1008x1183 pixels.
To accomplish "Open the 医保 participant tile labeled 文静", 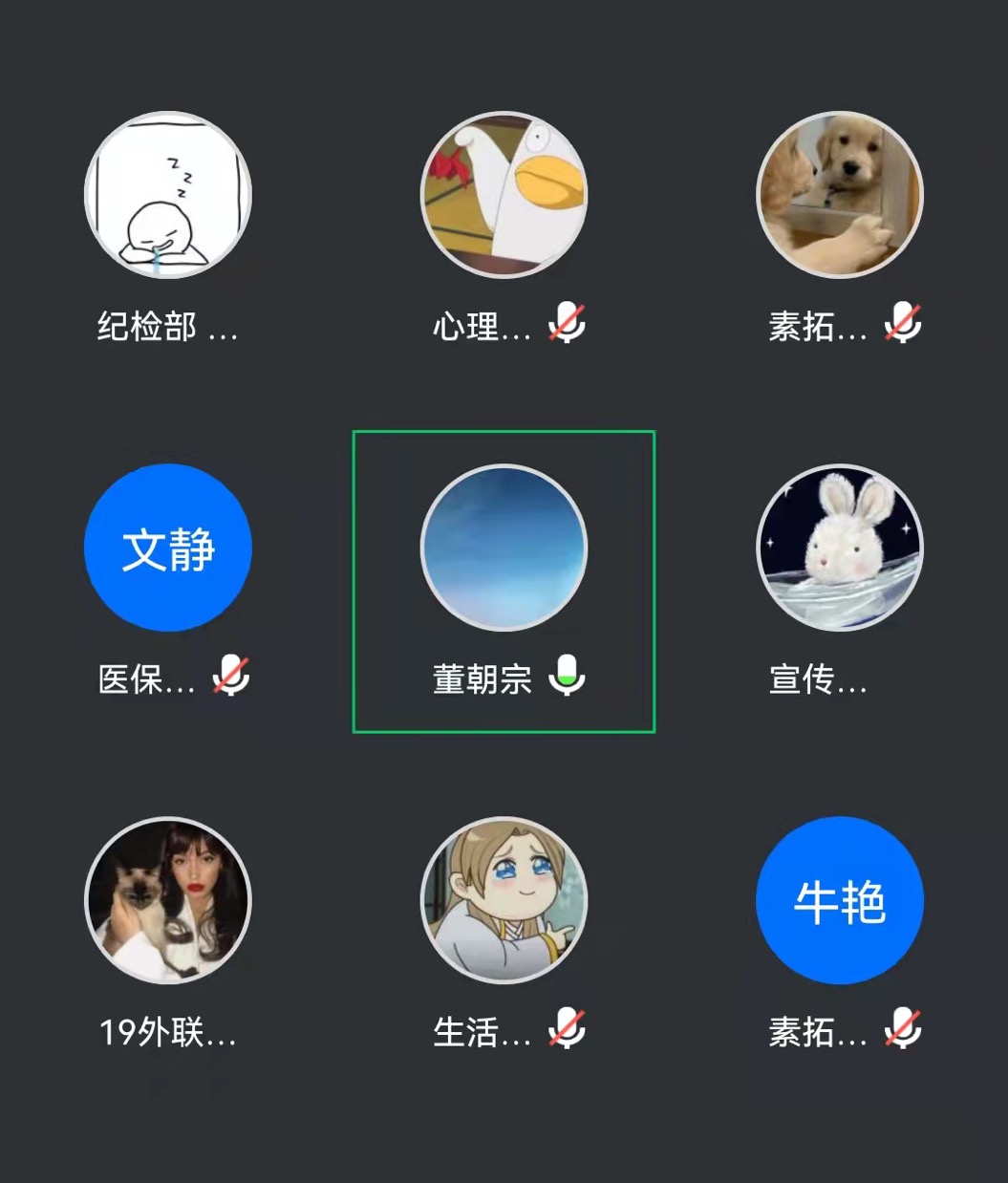I will click(x=168, y=548).
